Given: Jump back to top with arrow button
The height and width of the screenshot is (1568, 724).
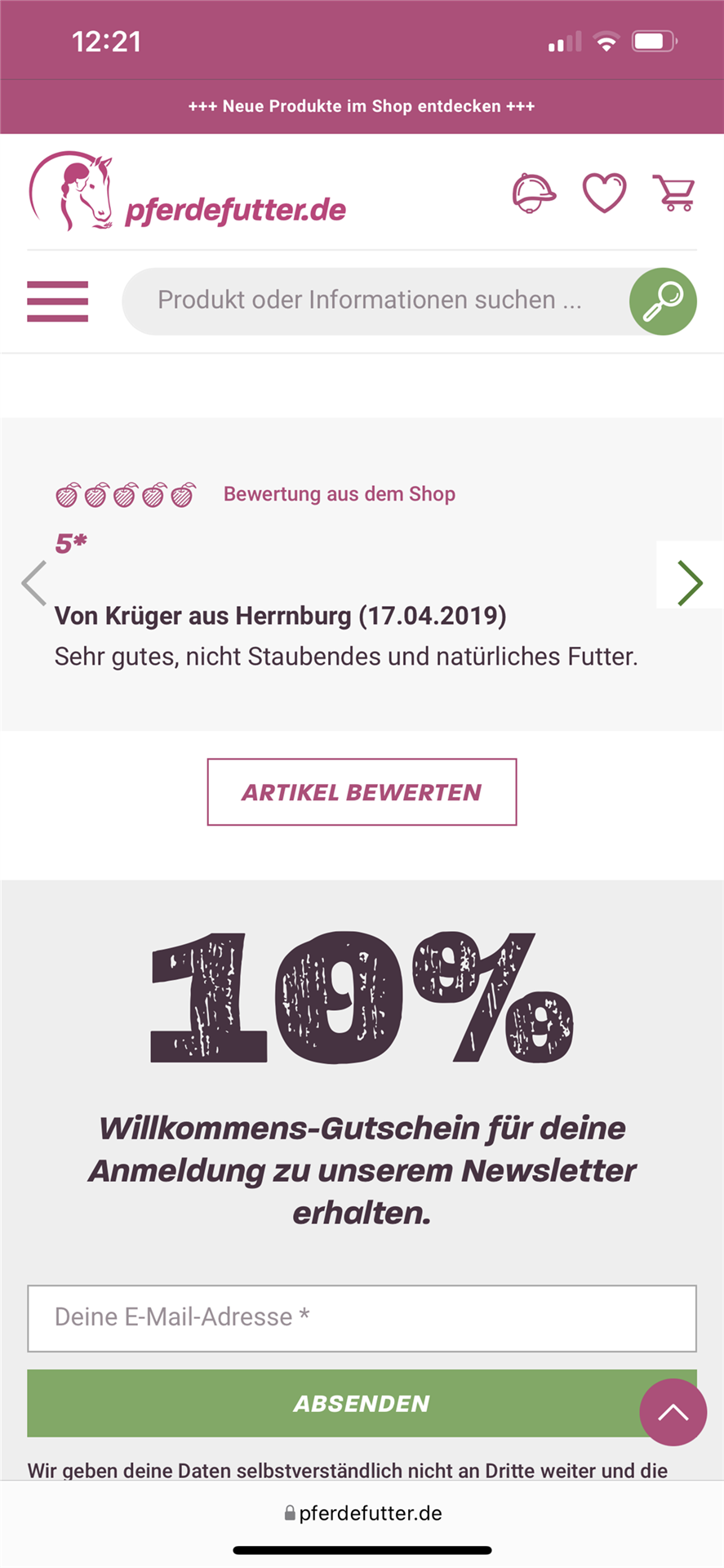Looking at the screenshot, I should tap(673, 1412).
